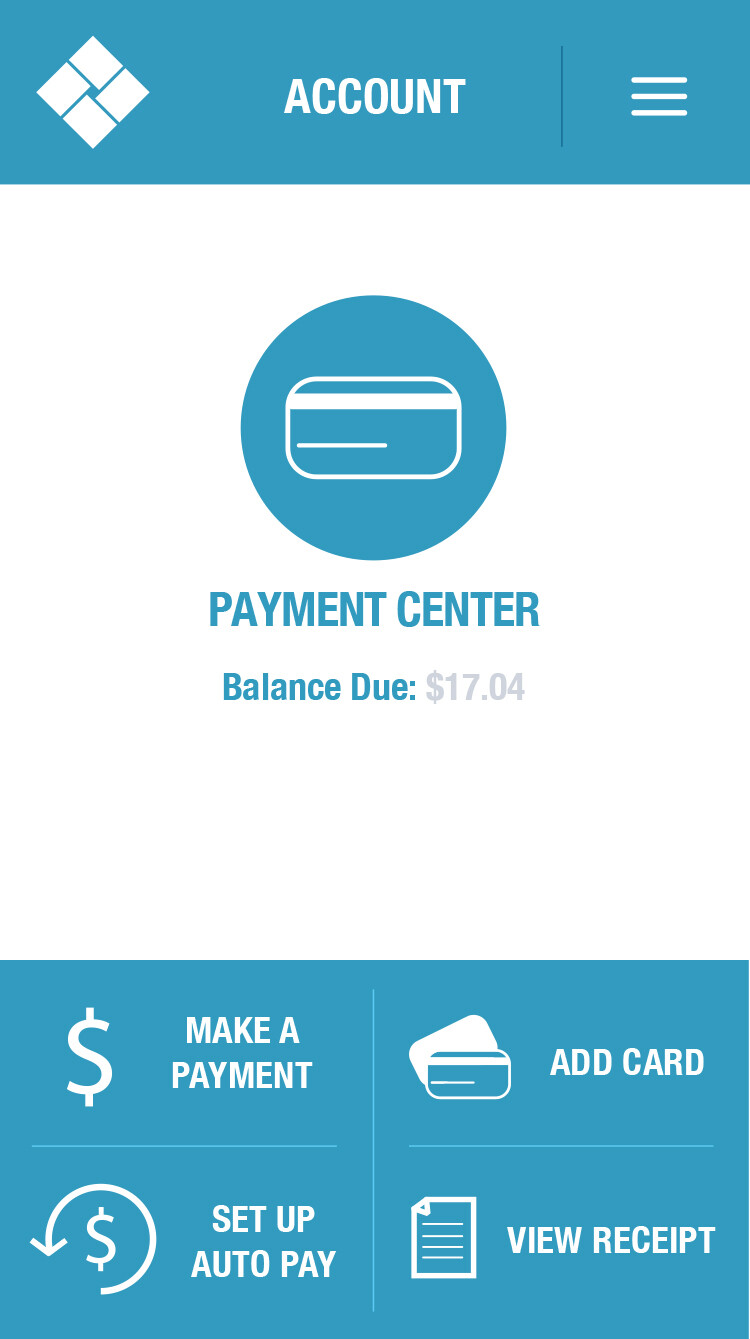Open the hamburger menu
The width and height of the screenshot is (750, 1339).
click(659, 97)
